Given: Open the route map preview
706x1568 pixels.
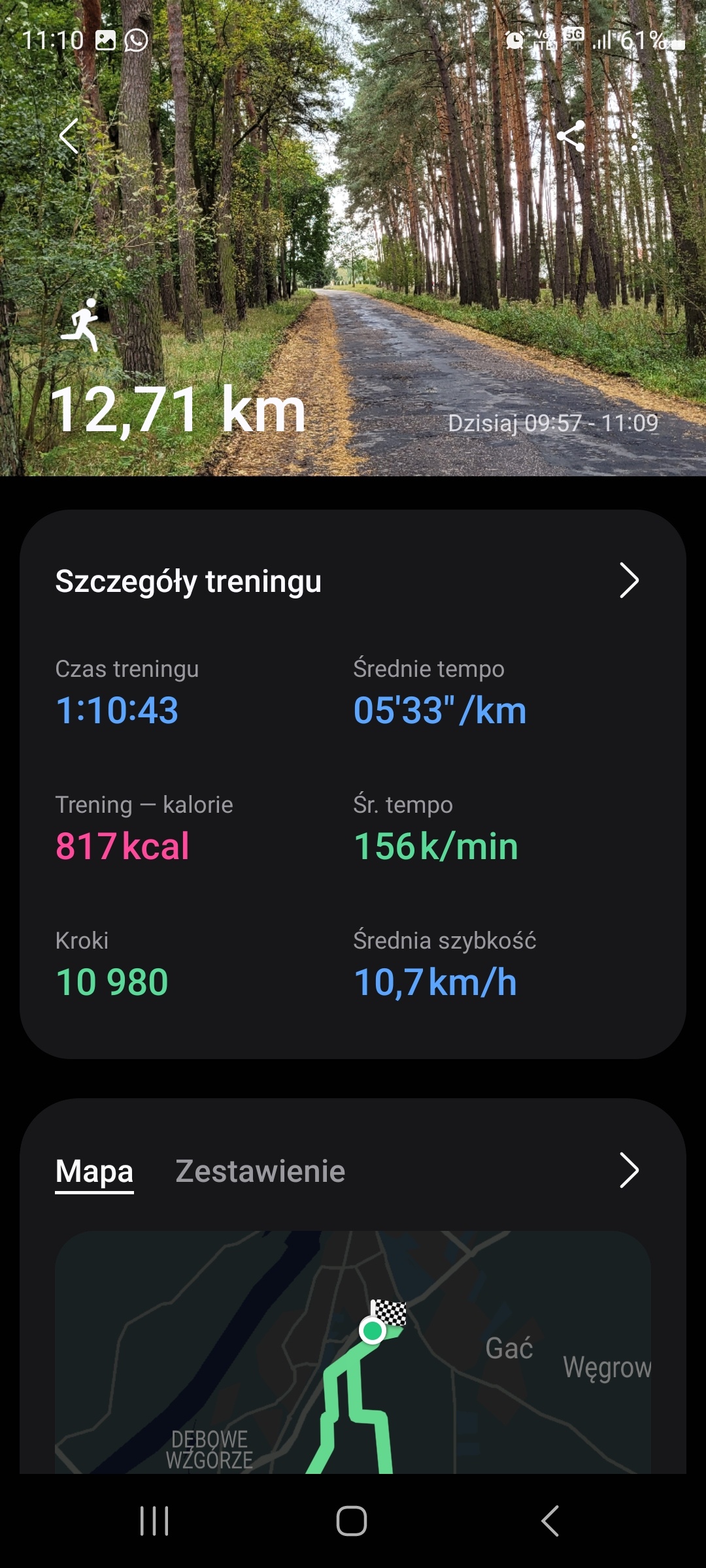Looking at the screenshot, I should pyautogui.click(x=353, y=1352).
